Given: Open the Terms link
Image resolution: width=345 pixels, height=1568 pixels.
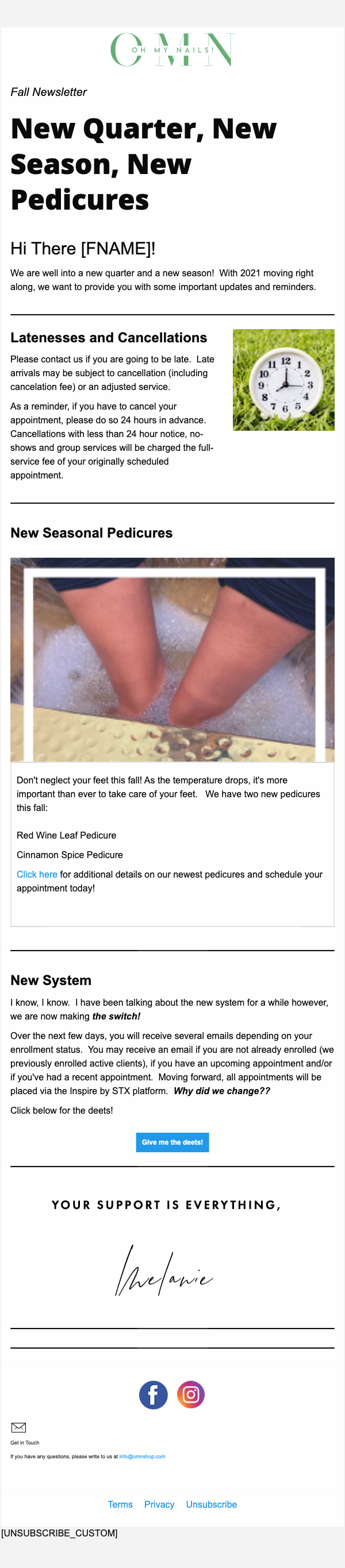Looking at the screenshot, I should click(120, 1504).
